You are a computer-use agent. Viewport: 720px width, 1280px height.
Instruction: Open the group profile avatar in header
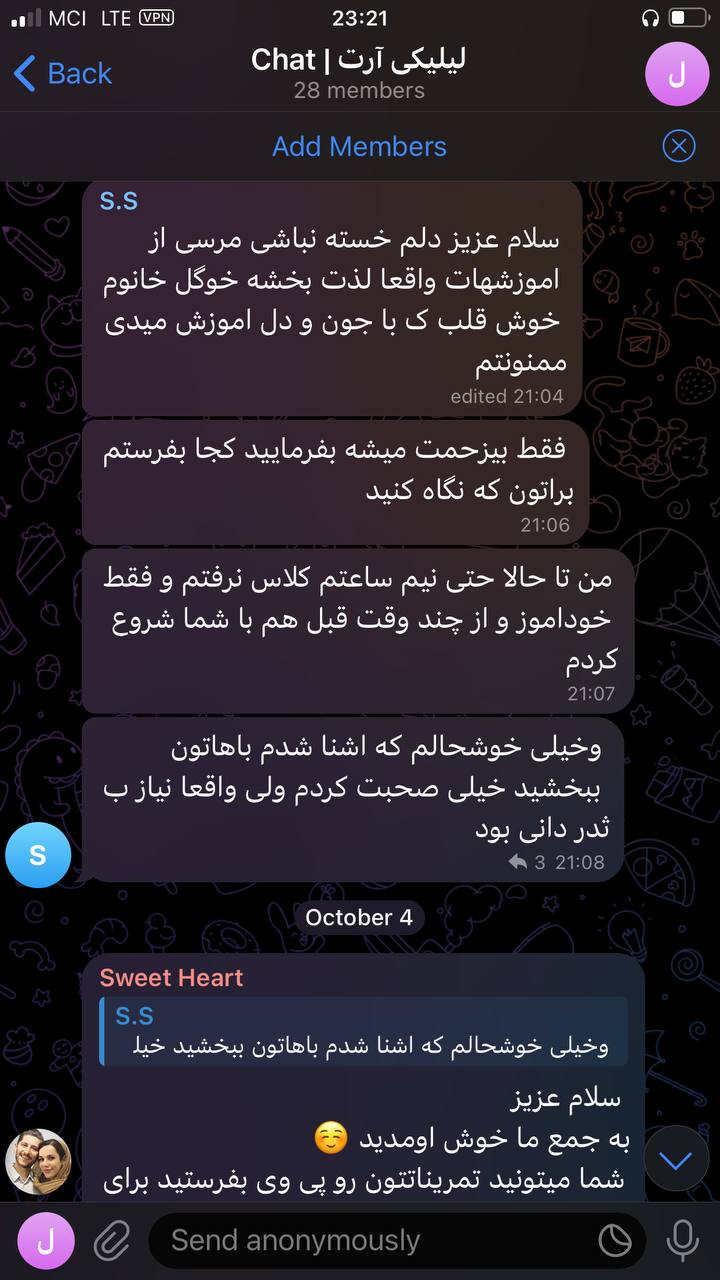point(677,73)
